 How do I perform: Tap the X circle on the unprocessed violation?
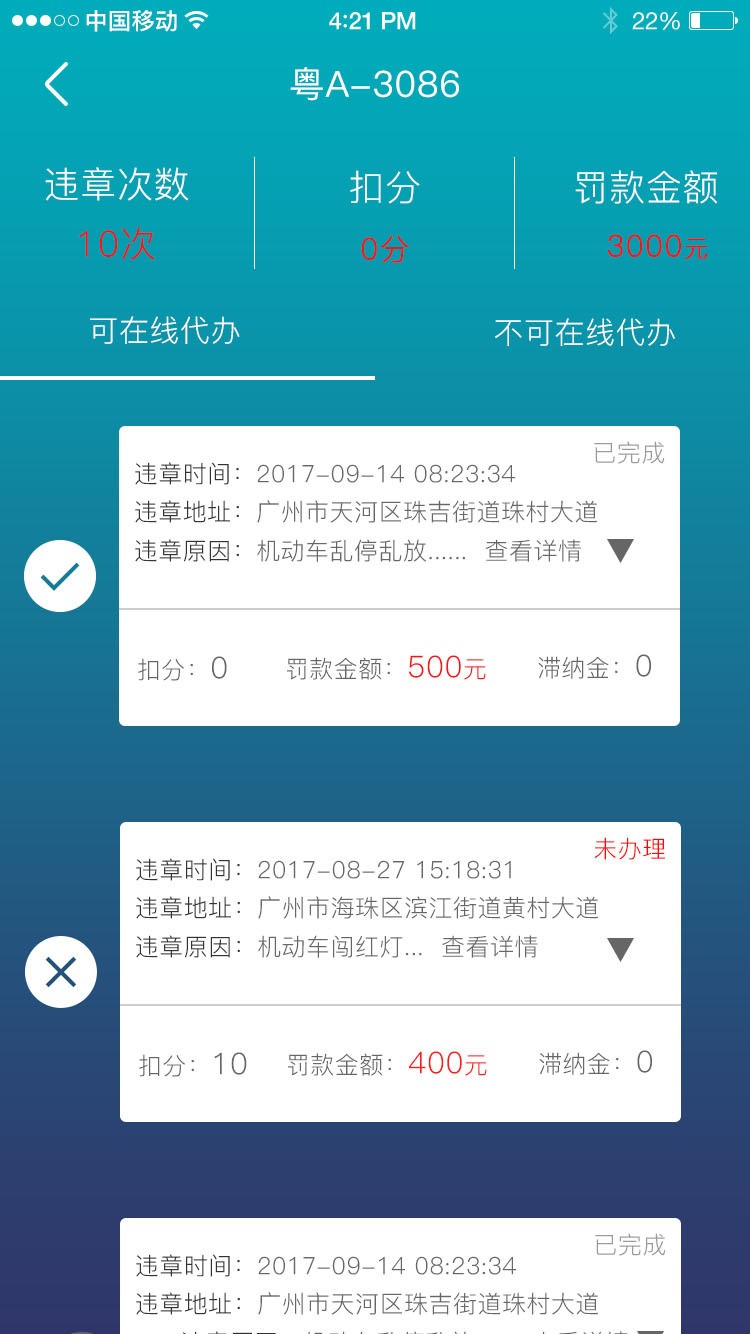click(60, 971)
